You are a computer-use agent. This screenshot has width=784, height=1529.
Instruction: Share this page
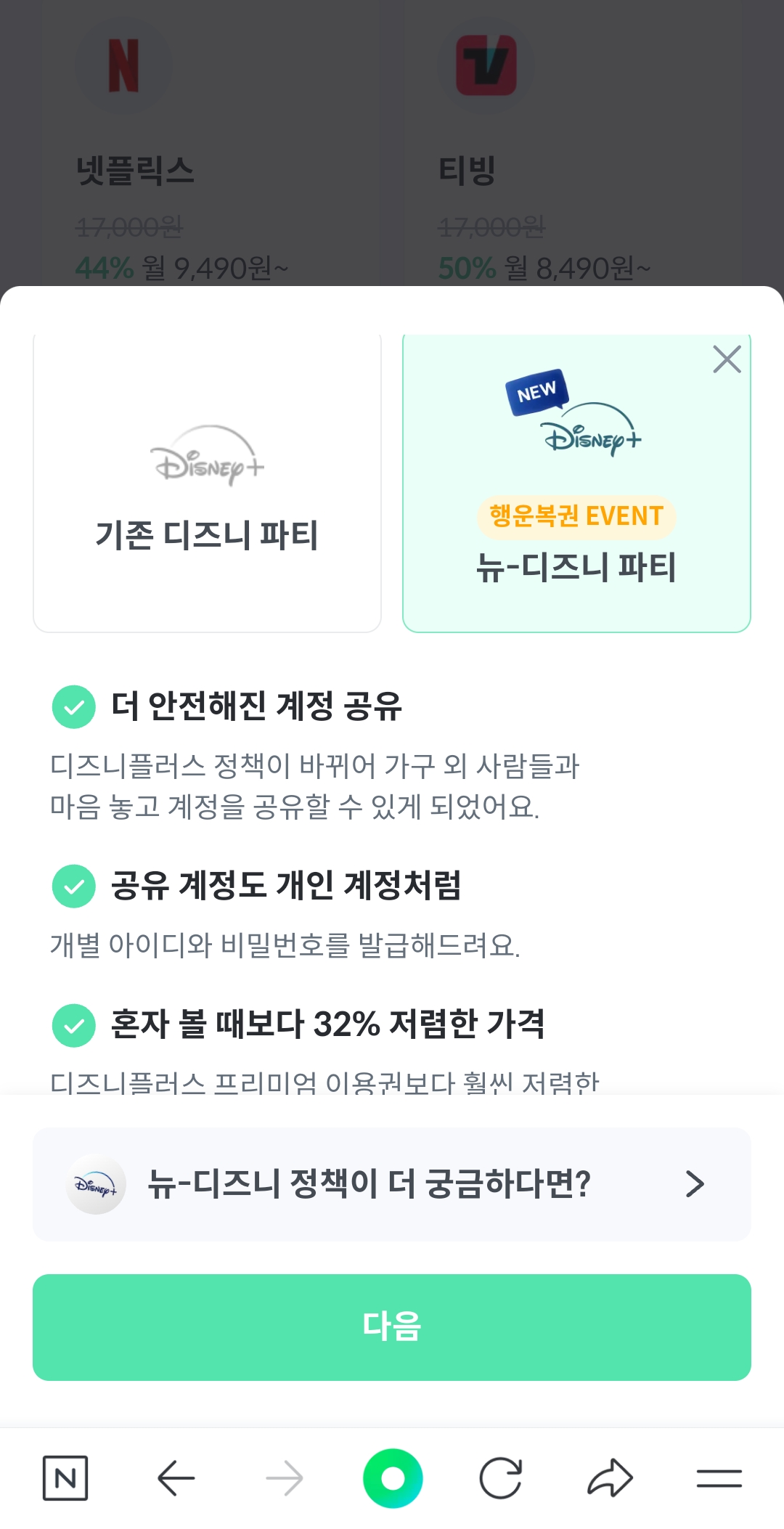click(x=610, y=1477)
